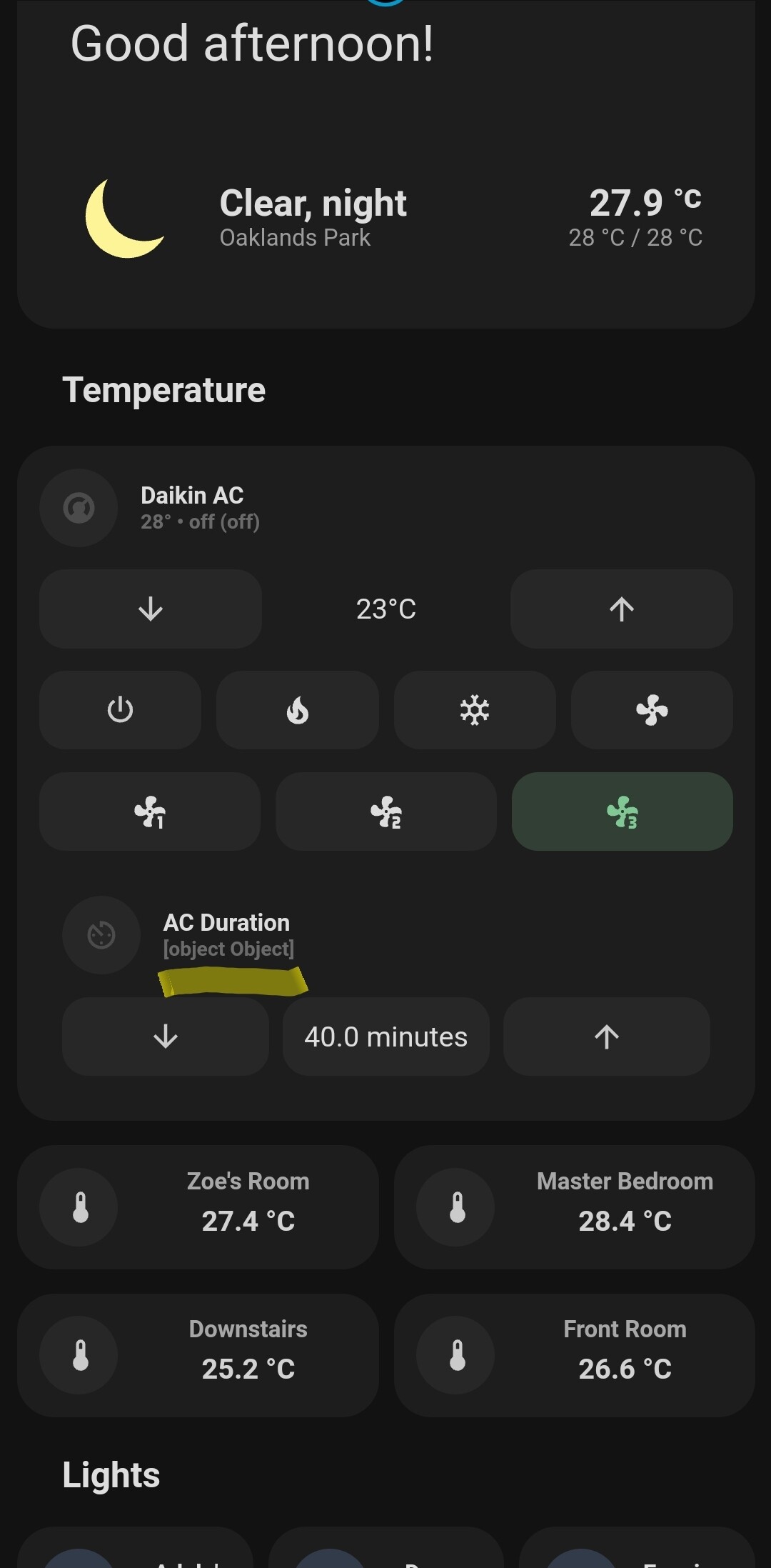The height and width of the screenshot is (1568, 771).
Task: Increase AC Duration with up arrow
Action: (606, 1037)
